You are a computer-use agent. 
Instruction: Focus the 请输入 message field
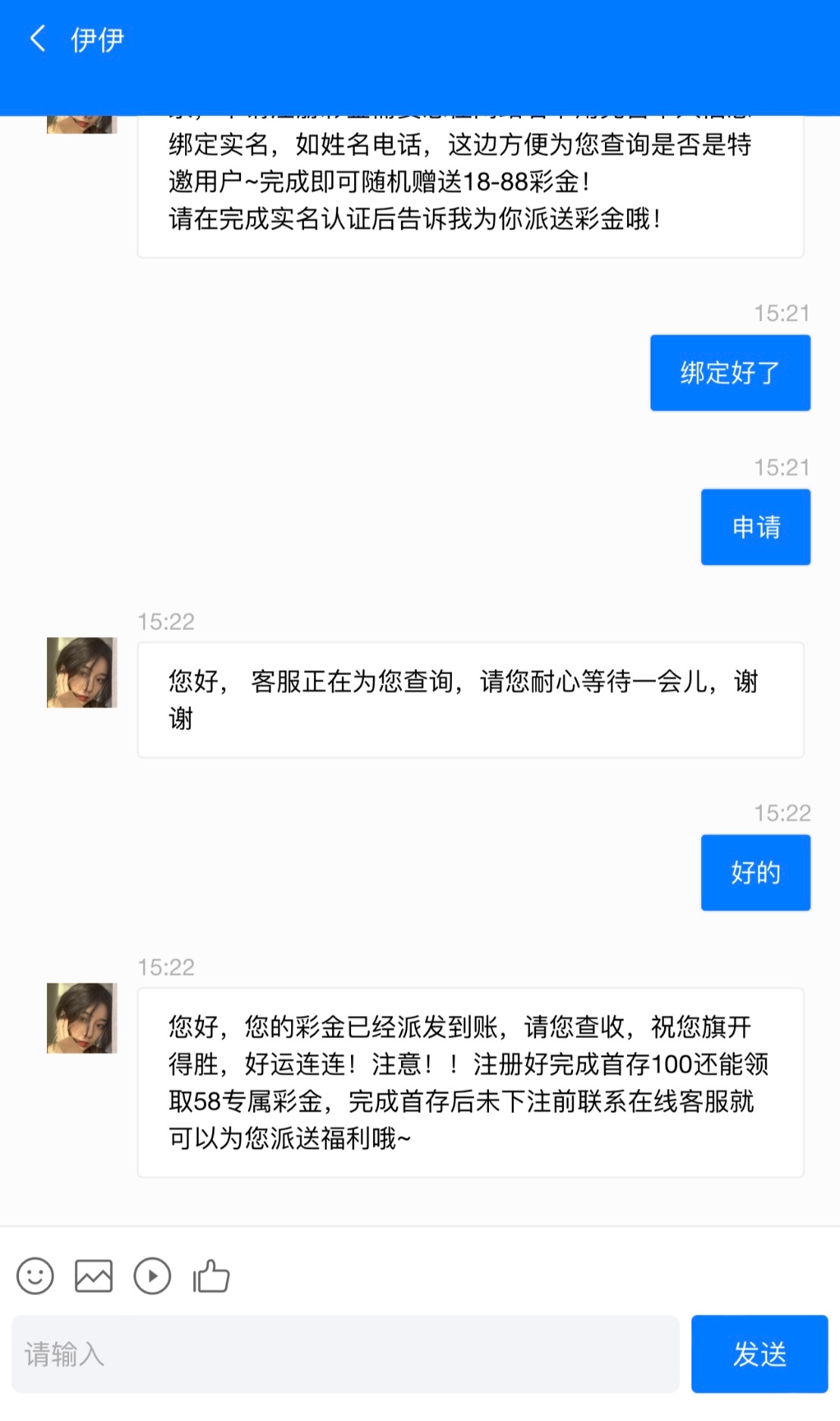pyautogui.click(x=345, y=1354)
